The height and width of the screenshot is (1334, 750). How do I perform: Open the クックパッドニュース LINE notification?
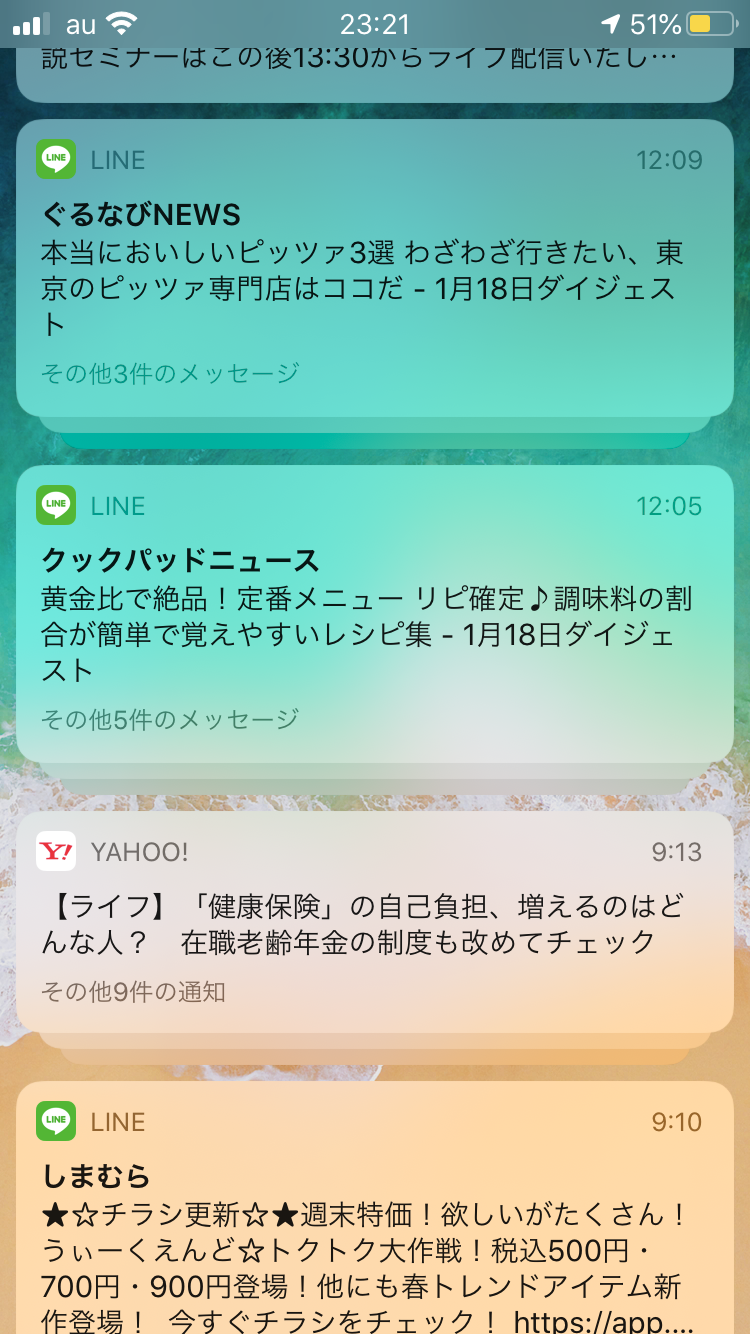[x=374, y=614]
